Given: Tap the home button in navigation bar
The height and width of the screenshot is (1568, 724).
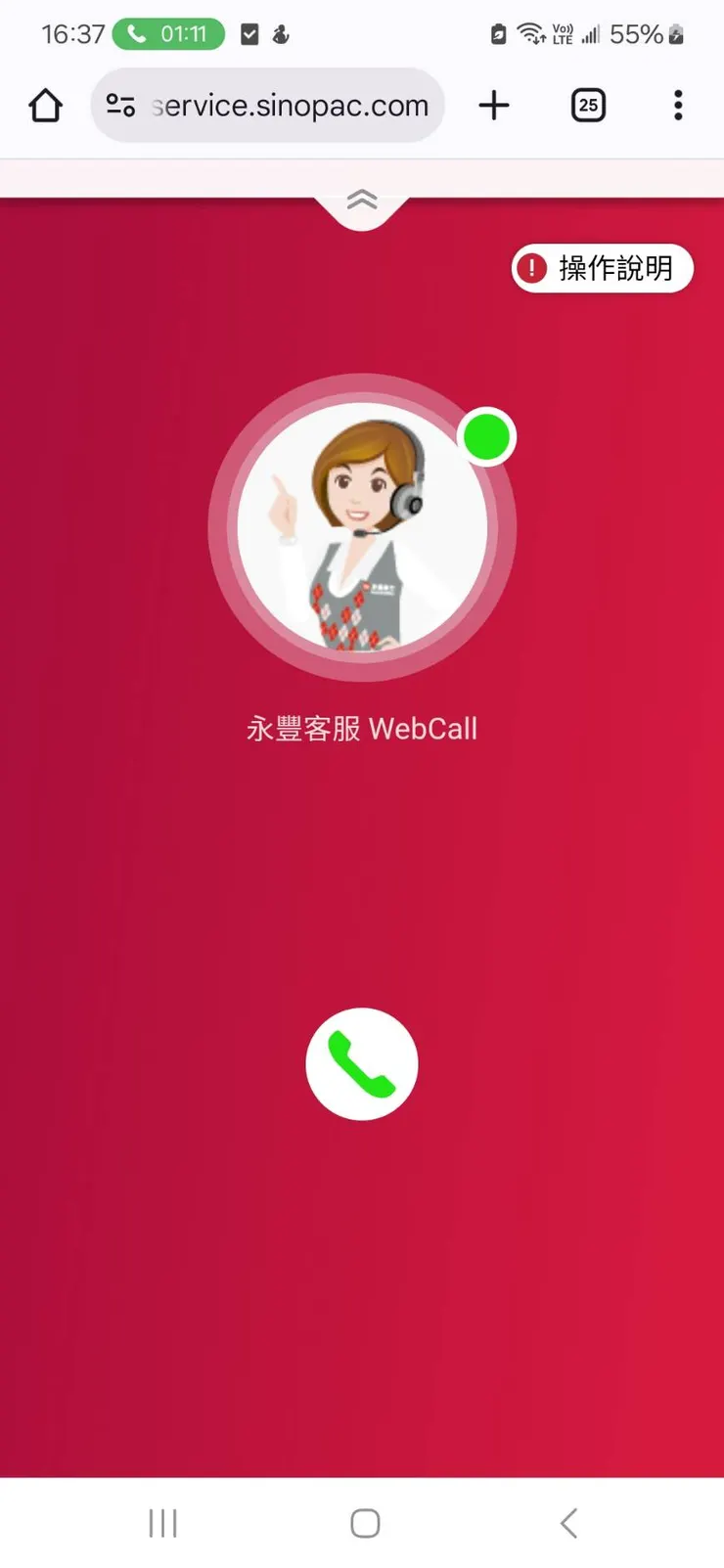Looking at the screenshot, I should click(x=363, y=1522).
